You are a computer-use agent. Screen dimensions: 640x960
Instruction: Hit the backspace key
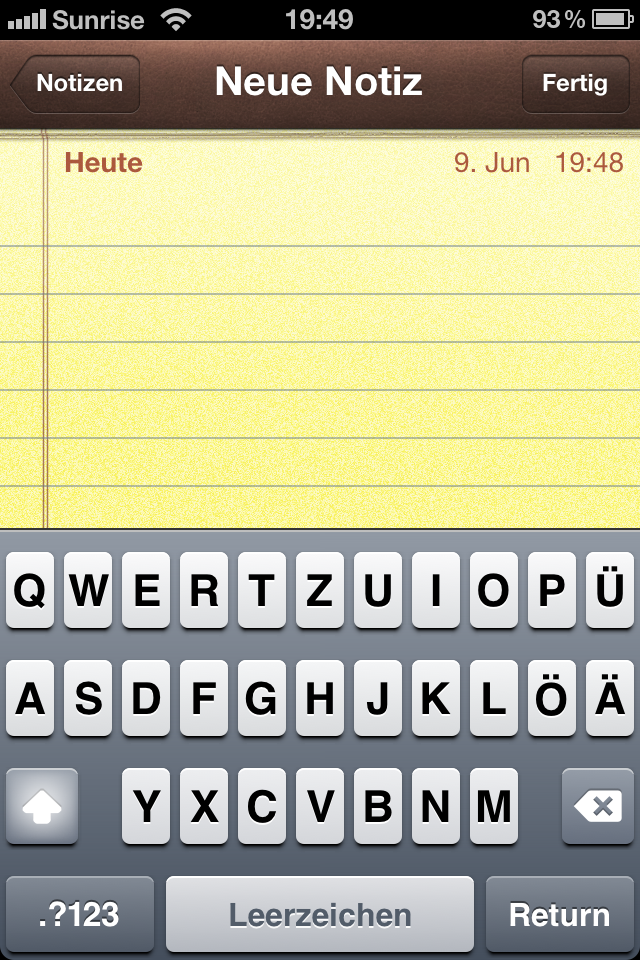(598, 806)
